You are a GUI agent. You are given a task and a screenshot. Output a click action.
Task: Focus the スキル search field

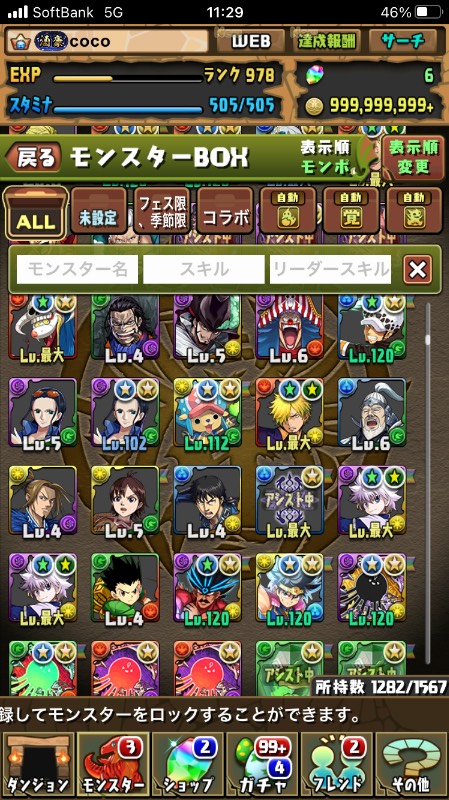tap(204, 269)
